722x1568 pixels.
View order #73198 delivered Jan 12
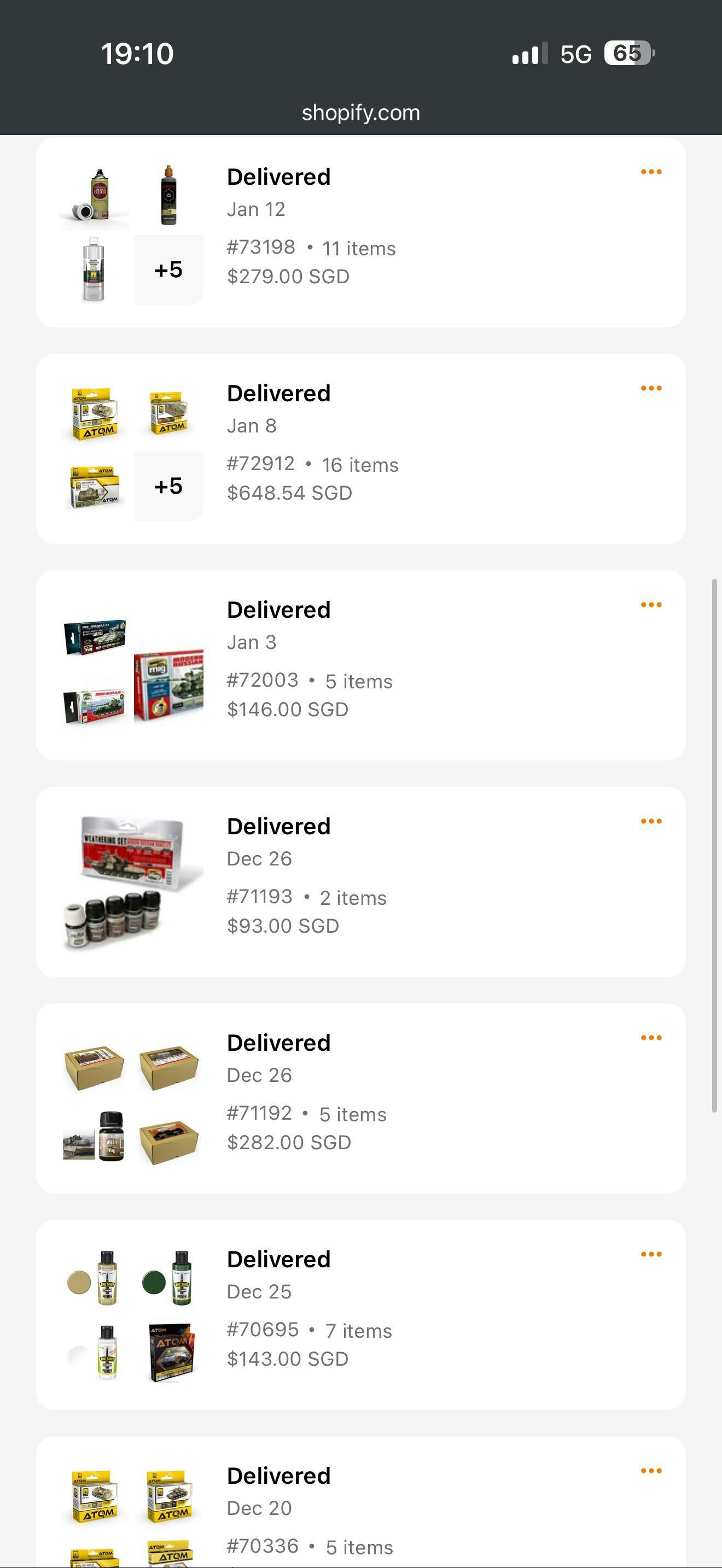click(360, 232)
